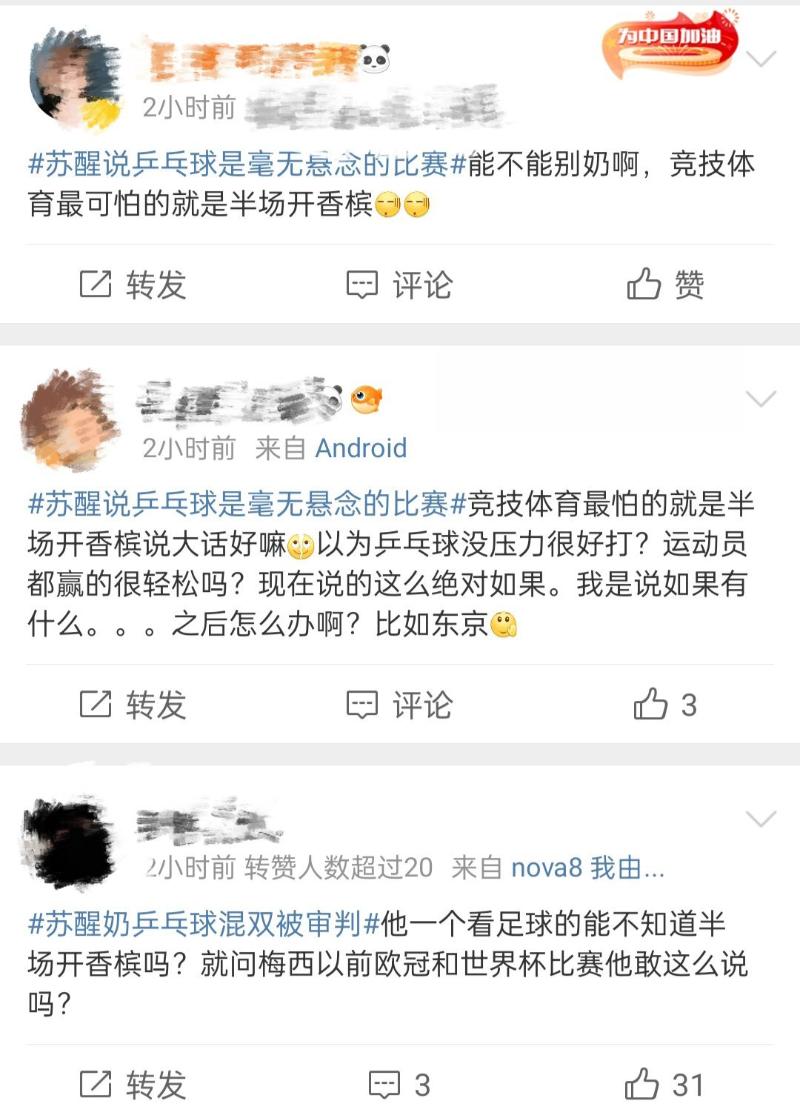800x1118 pixels.
Task: Comment on the post mentioning 东京
Action: [398, 705]
